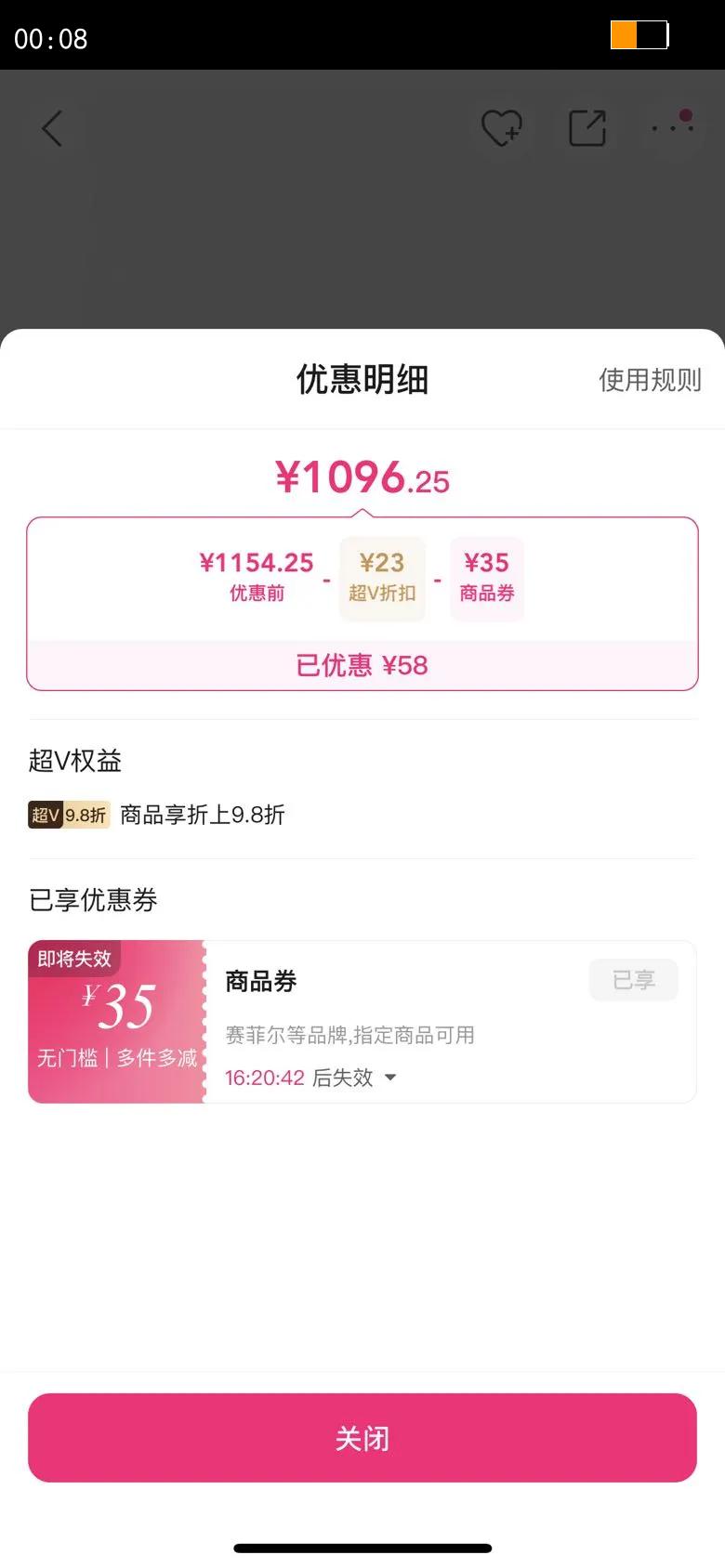
Task: Open the 使用规则 usage rules
Action: (650, 380)
